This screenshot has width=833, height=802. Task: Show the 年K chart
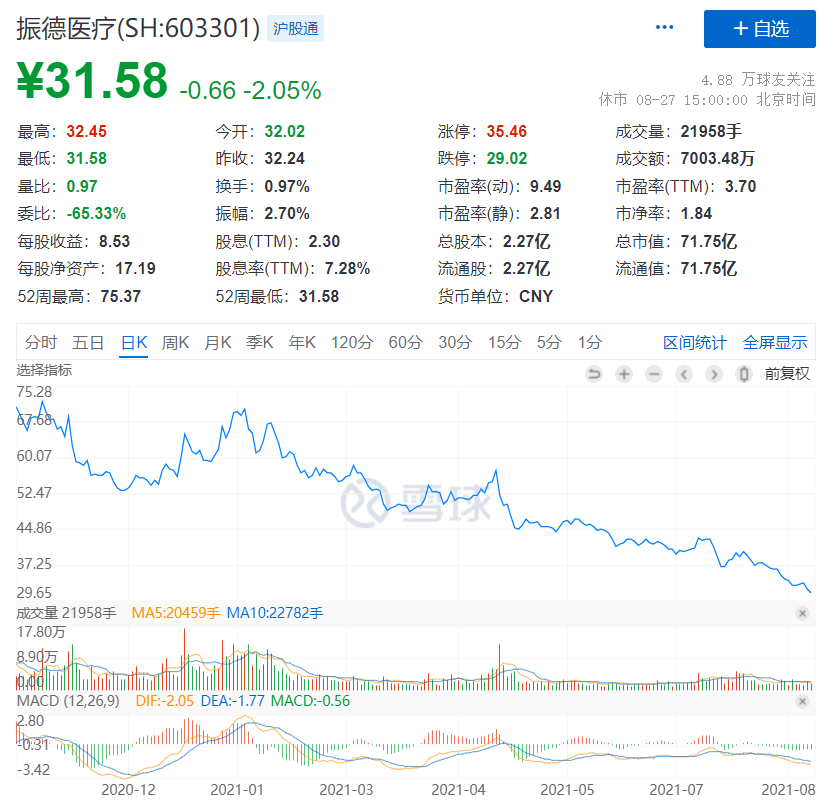[302, 343]
